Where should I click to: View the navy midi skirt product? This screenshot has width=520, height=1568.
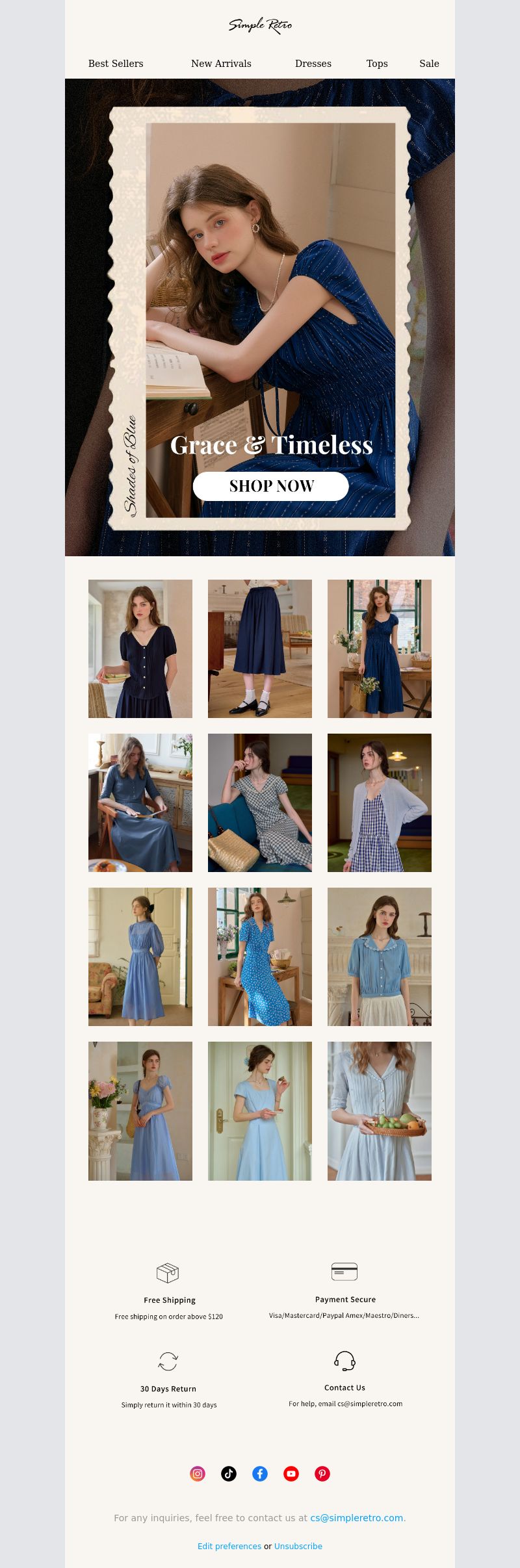coord(260,649)
